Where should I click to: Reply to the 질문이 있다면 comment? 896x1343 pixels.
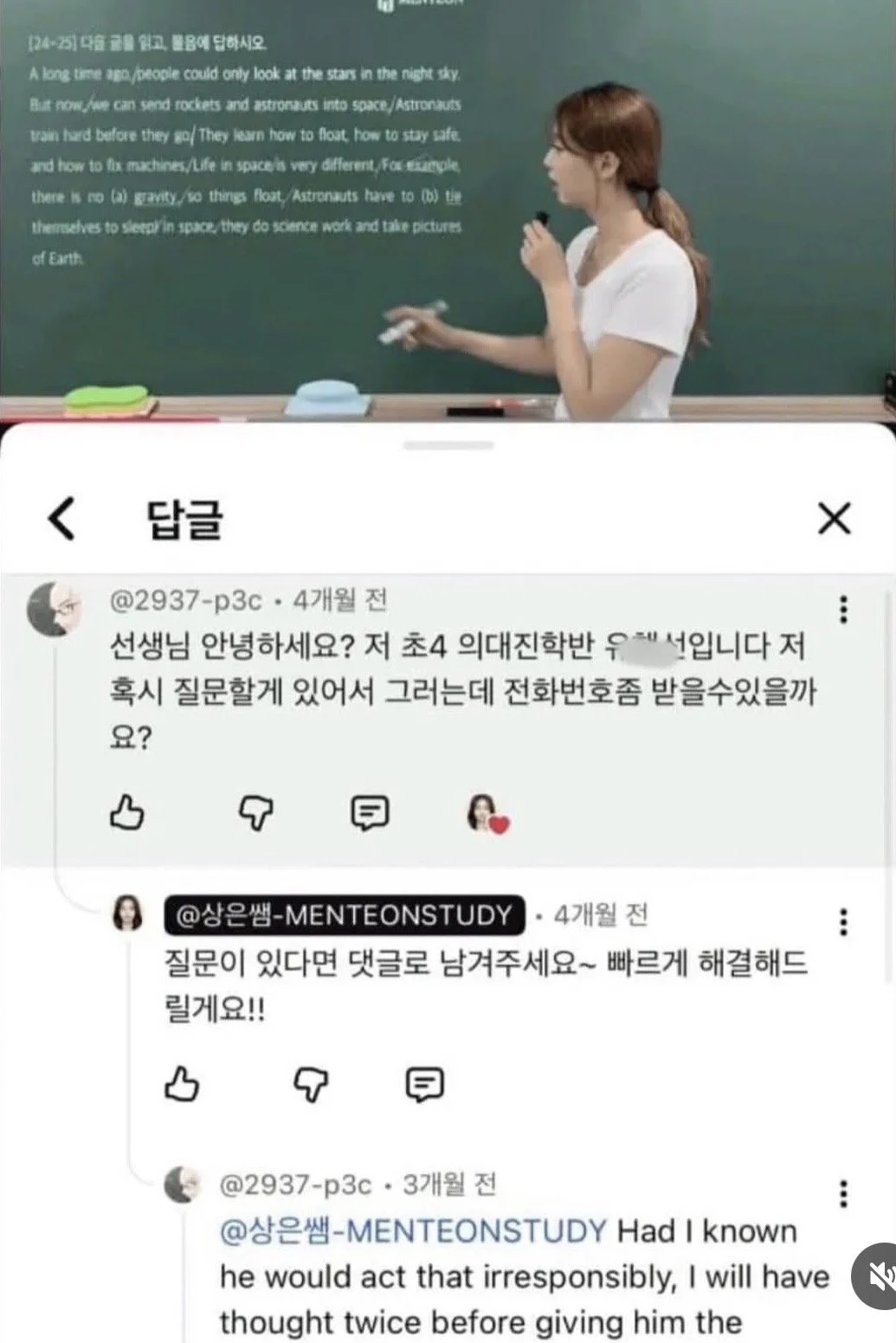[x=424, y=1084]
